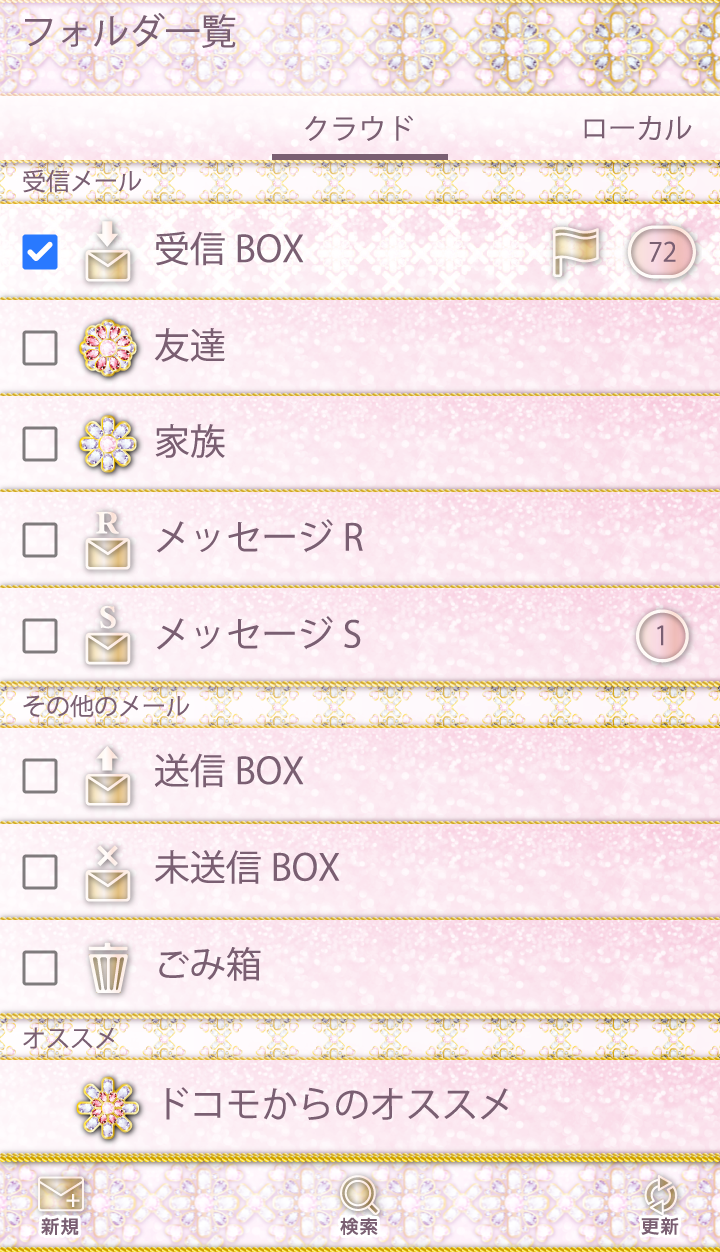Image resolution: width=720 pixels, height=1252 pixels.
Task: Compose new mail with 新規
Action: pos(60,1206)
